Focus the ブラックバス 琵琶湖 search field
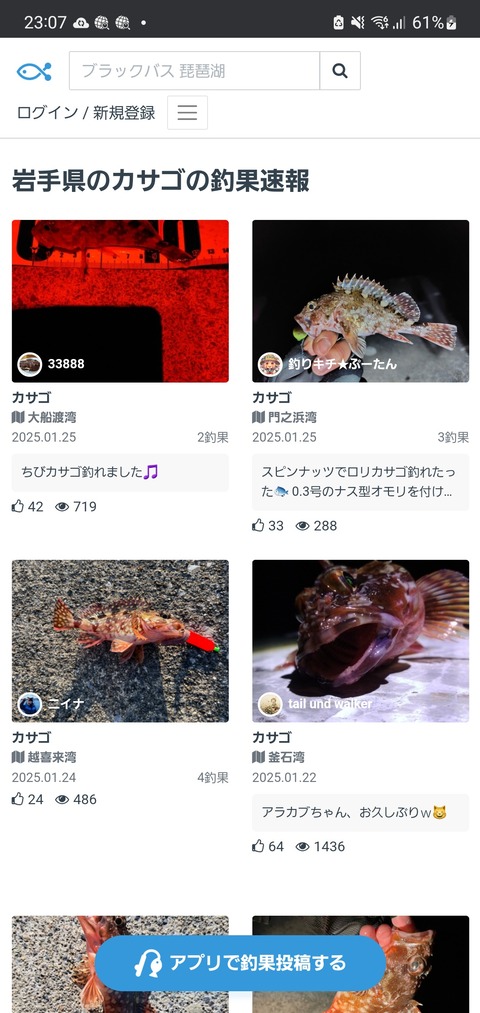 pos(194,70)
